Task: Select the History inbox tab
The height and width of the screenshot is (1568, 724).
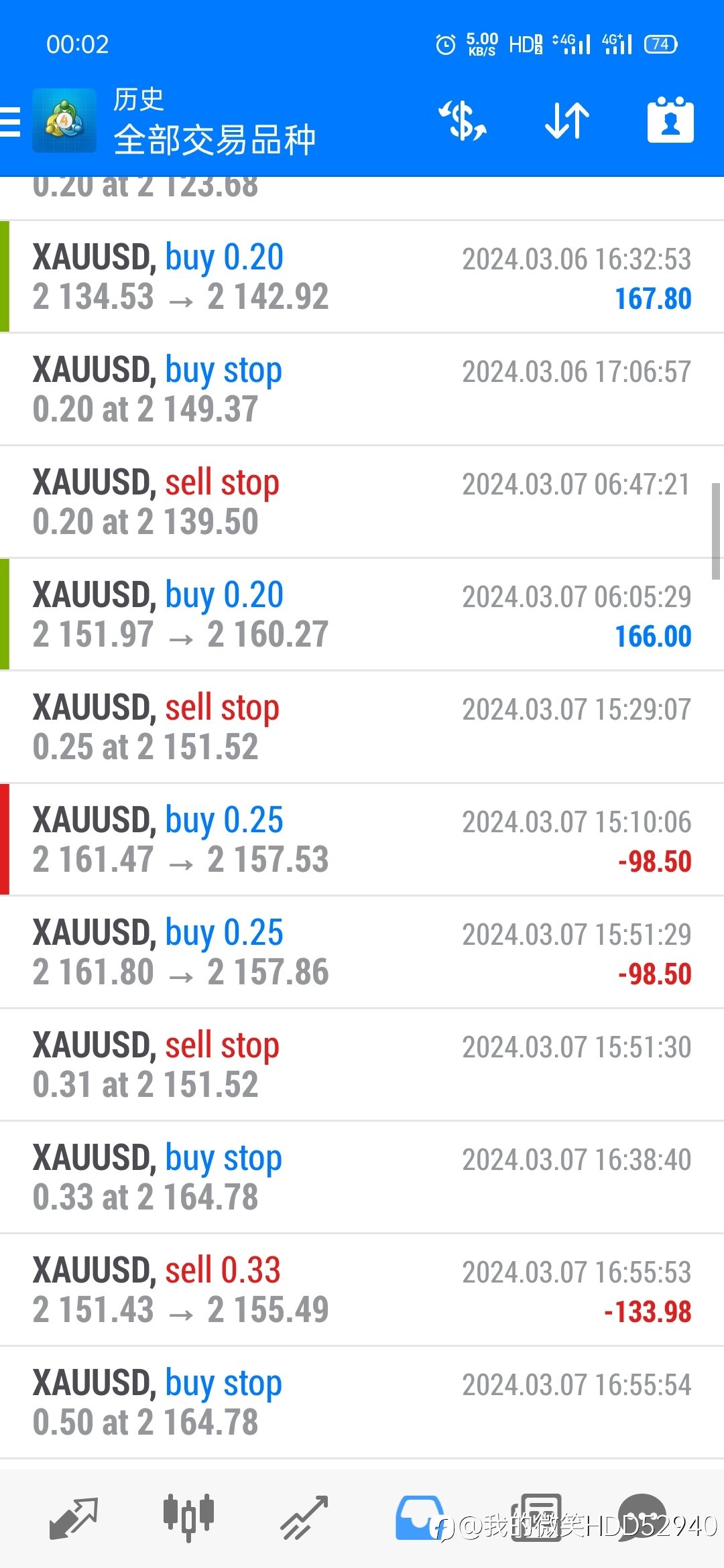Action: (x=420, y=1518)
